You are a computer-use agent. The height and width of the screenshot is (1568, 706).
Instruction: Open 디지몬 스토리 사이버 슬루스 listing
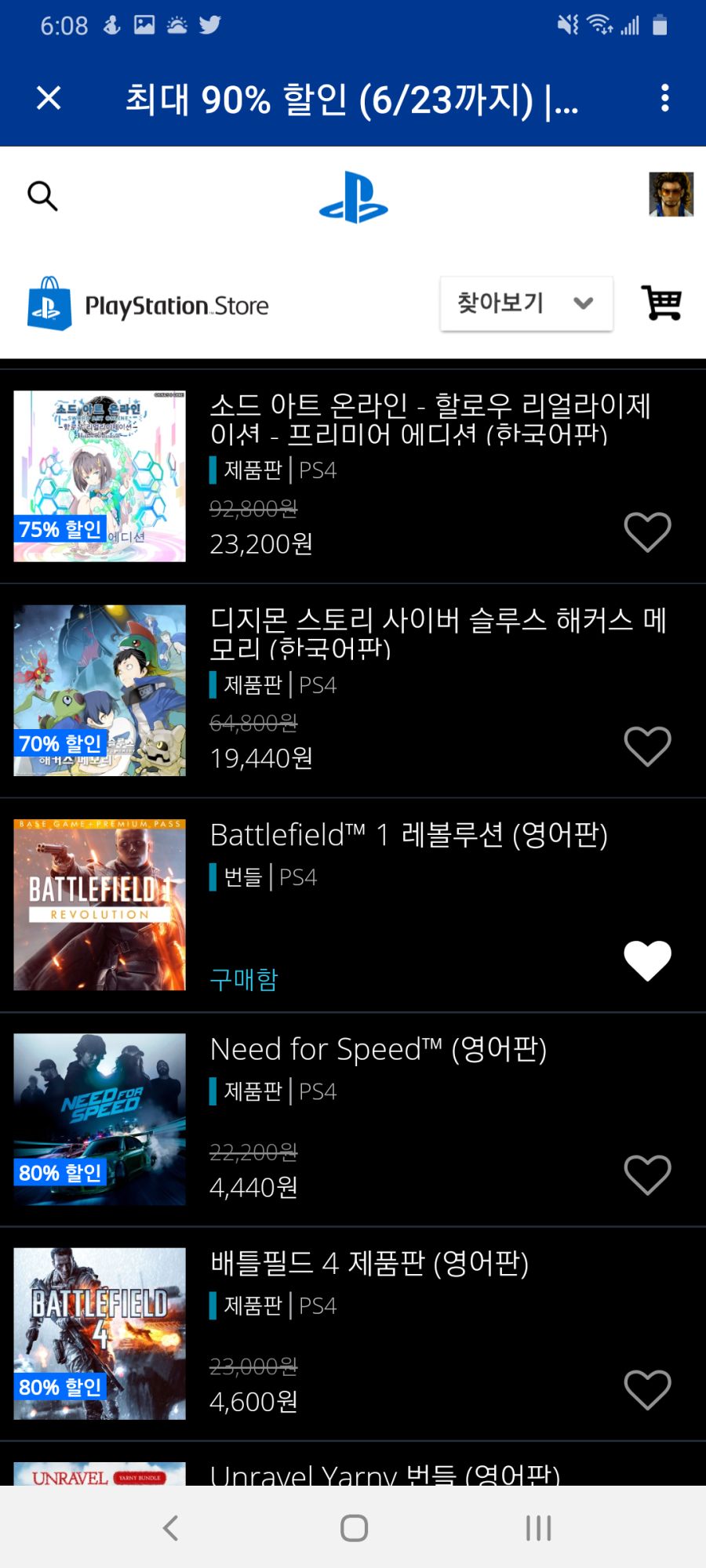438,633
